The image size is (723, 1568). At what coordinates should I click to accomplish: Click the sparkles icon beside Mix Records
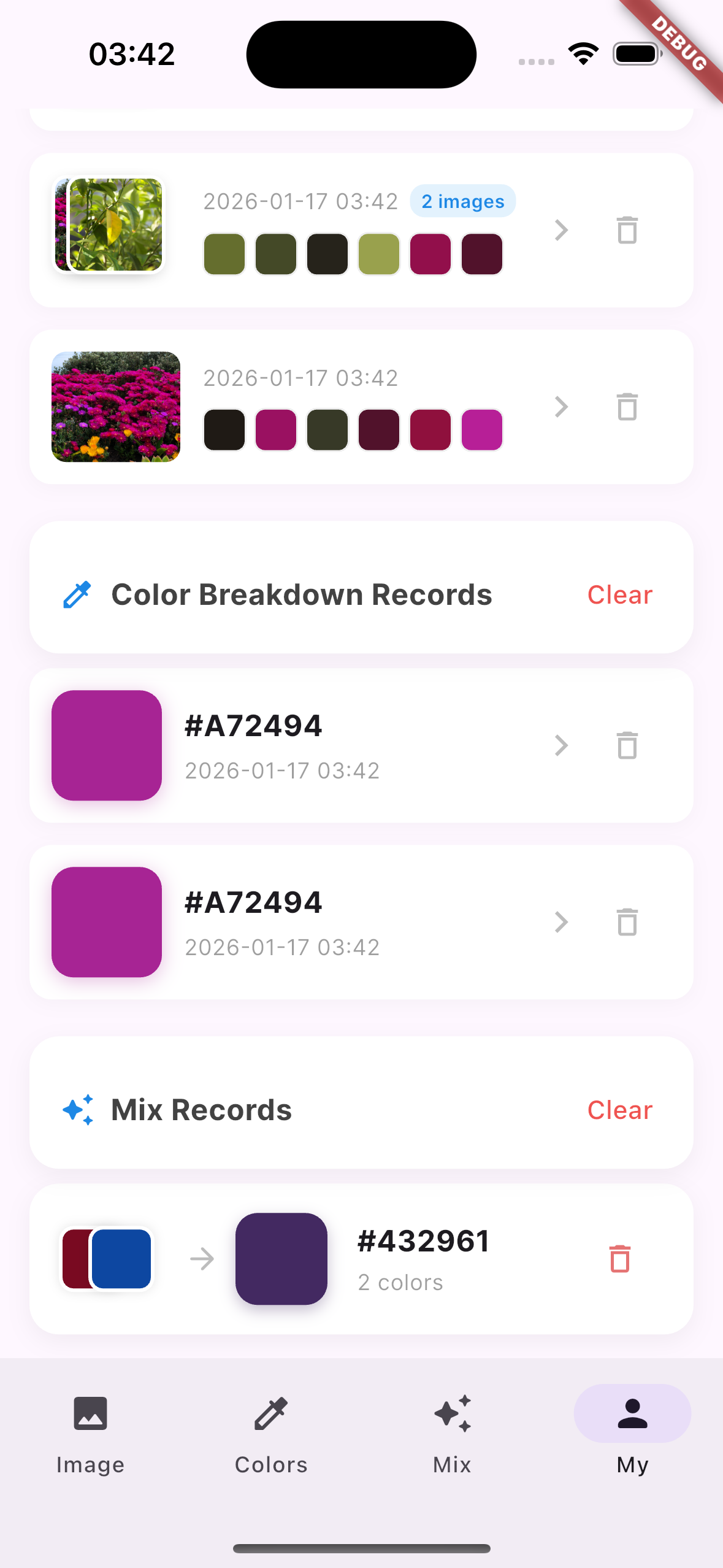(77, 1109)
